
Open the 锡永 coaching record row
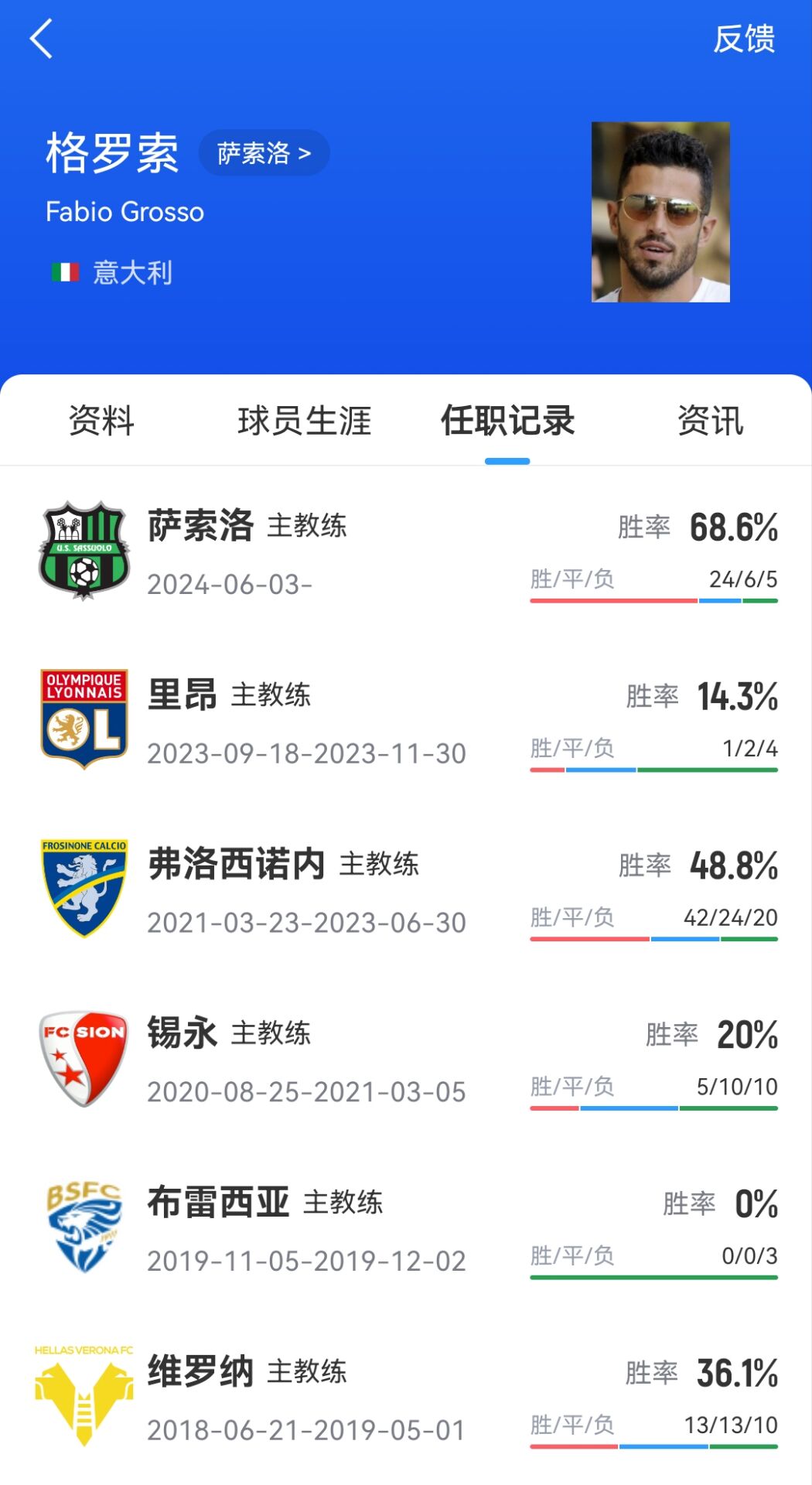tap(406, 1059)
